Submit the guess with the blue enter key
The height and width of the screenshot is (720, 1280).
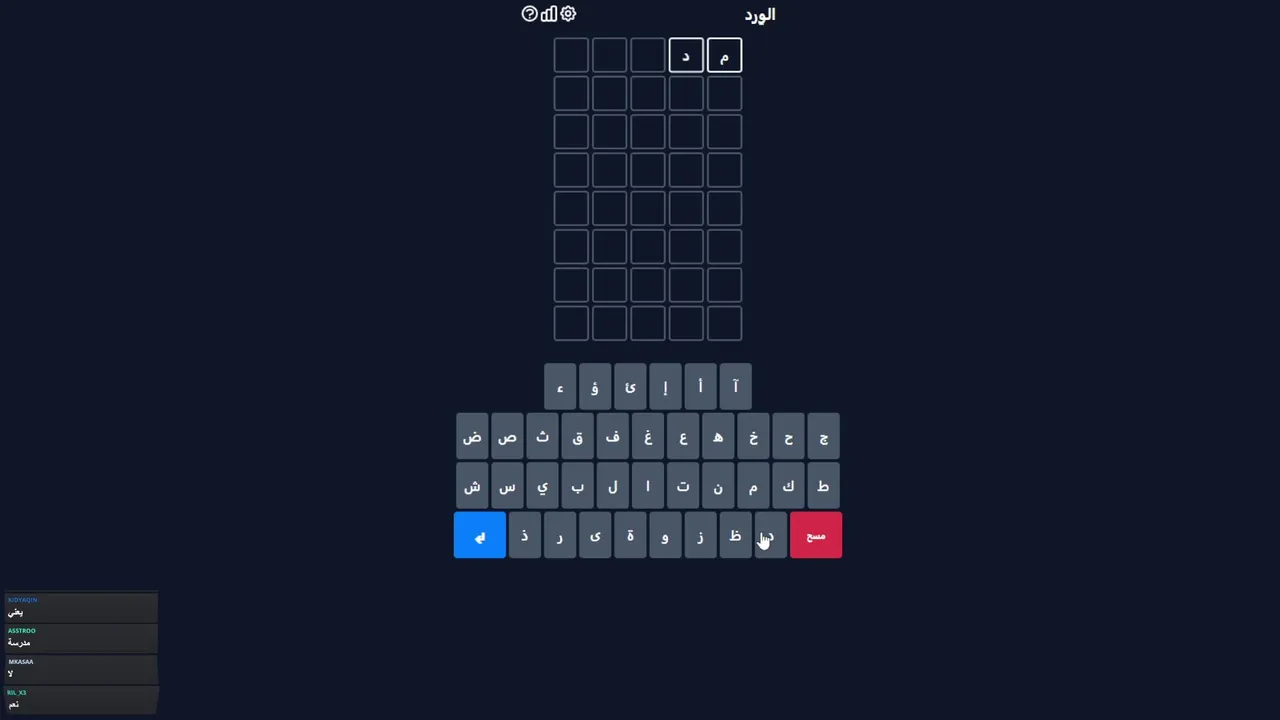(480, 536)
